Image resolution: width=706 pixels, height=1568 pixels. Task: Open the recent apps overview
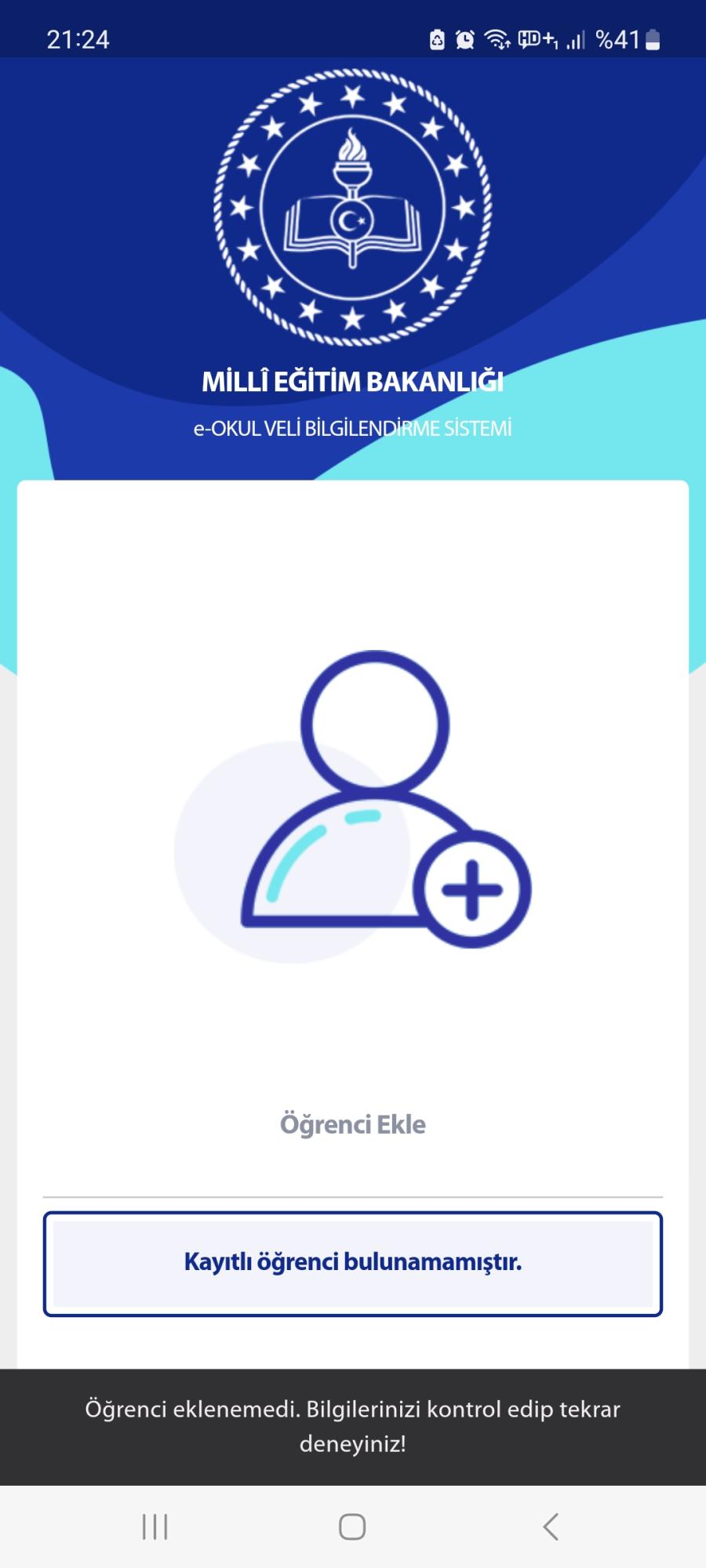tap(155, 1526)
